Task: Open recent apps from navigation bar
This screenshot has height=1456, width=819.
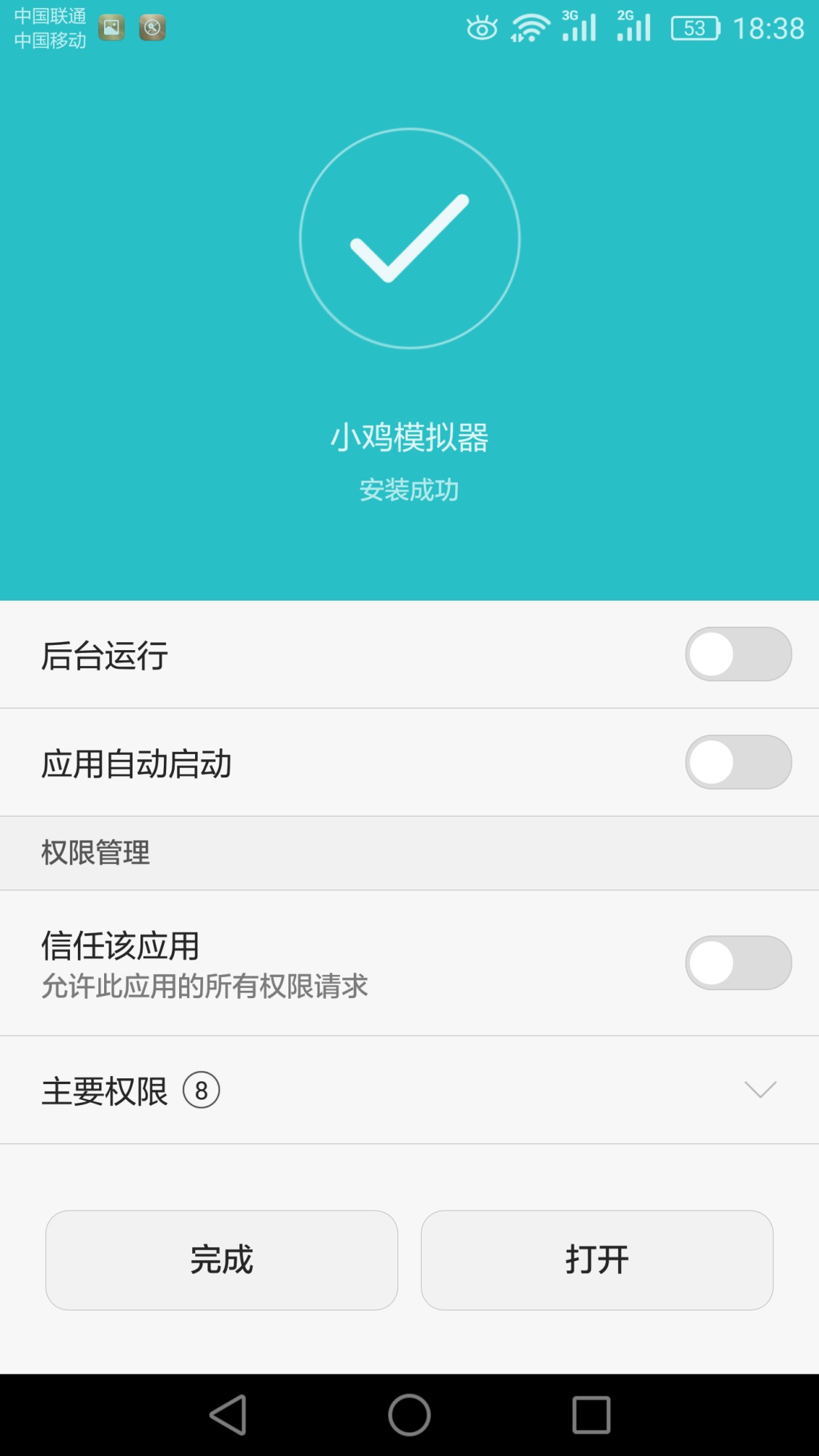Action: (590, 1415)
